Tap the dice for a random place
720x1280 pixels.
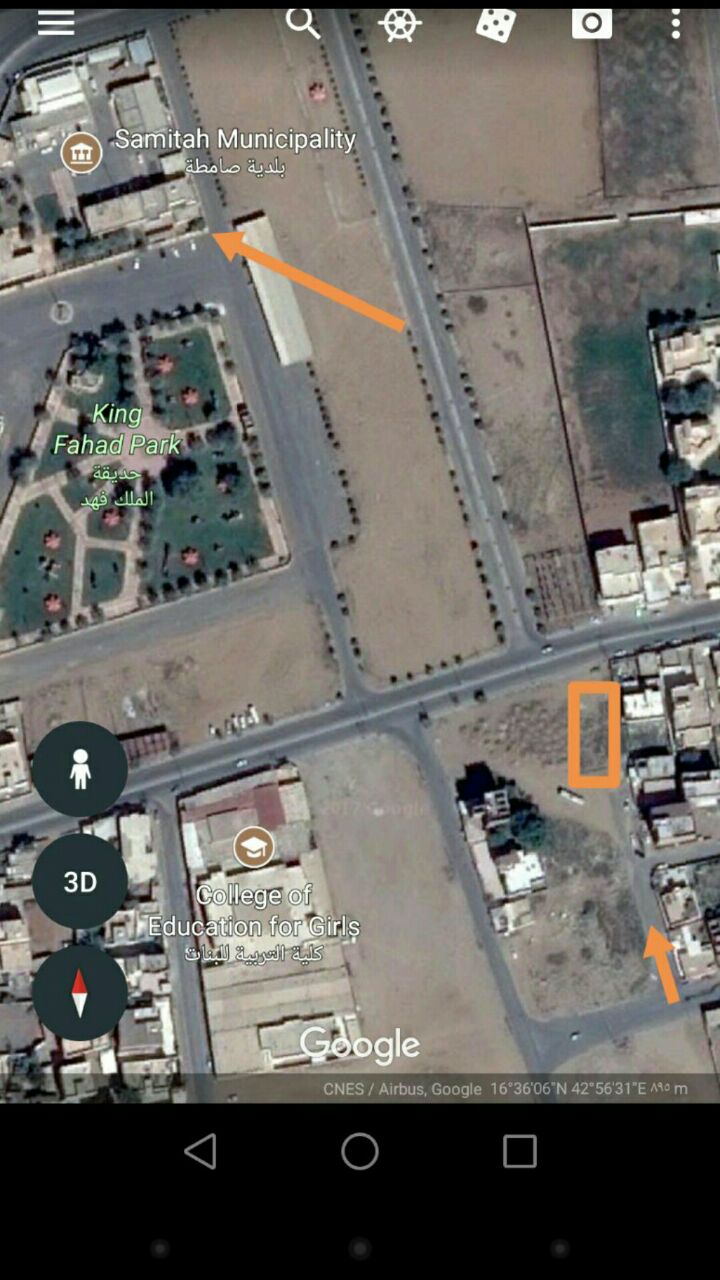[x=496, y=24]
